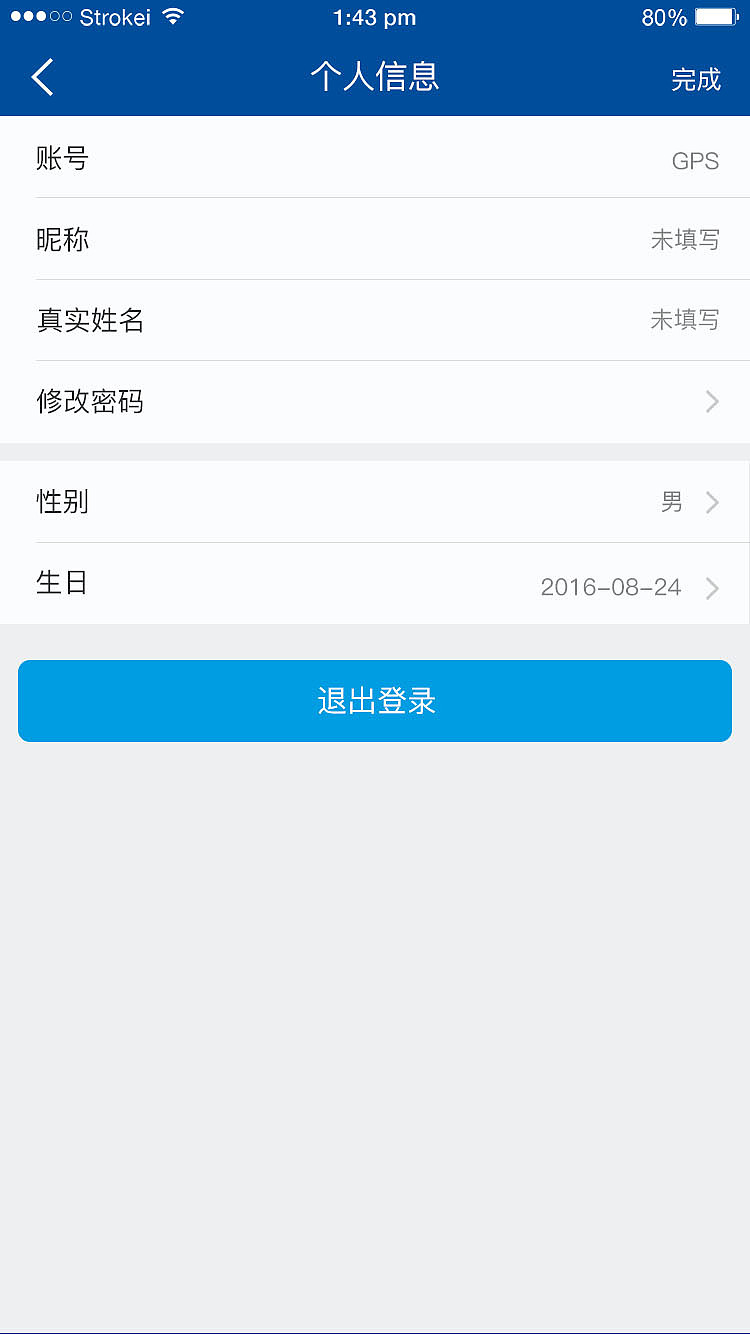The width and height of the screenshot is (750, 1334).
Task: Tap the GPS account value text
Action: pos(695,160)
